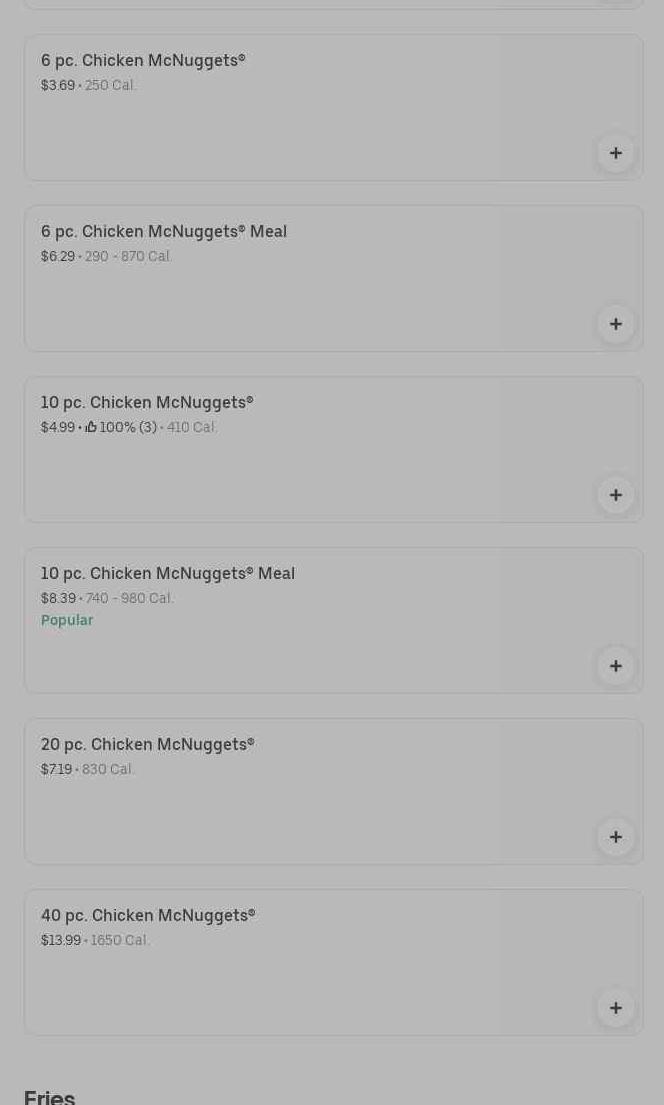View the $13.99 40 pc. Chicken McNuggets card

(333, 963)
